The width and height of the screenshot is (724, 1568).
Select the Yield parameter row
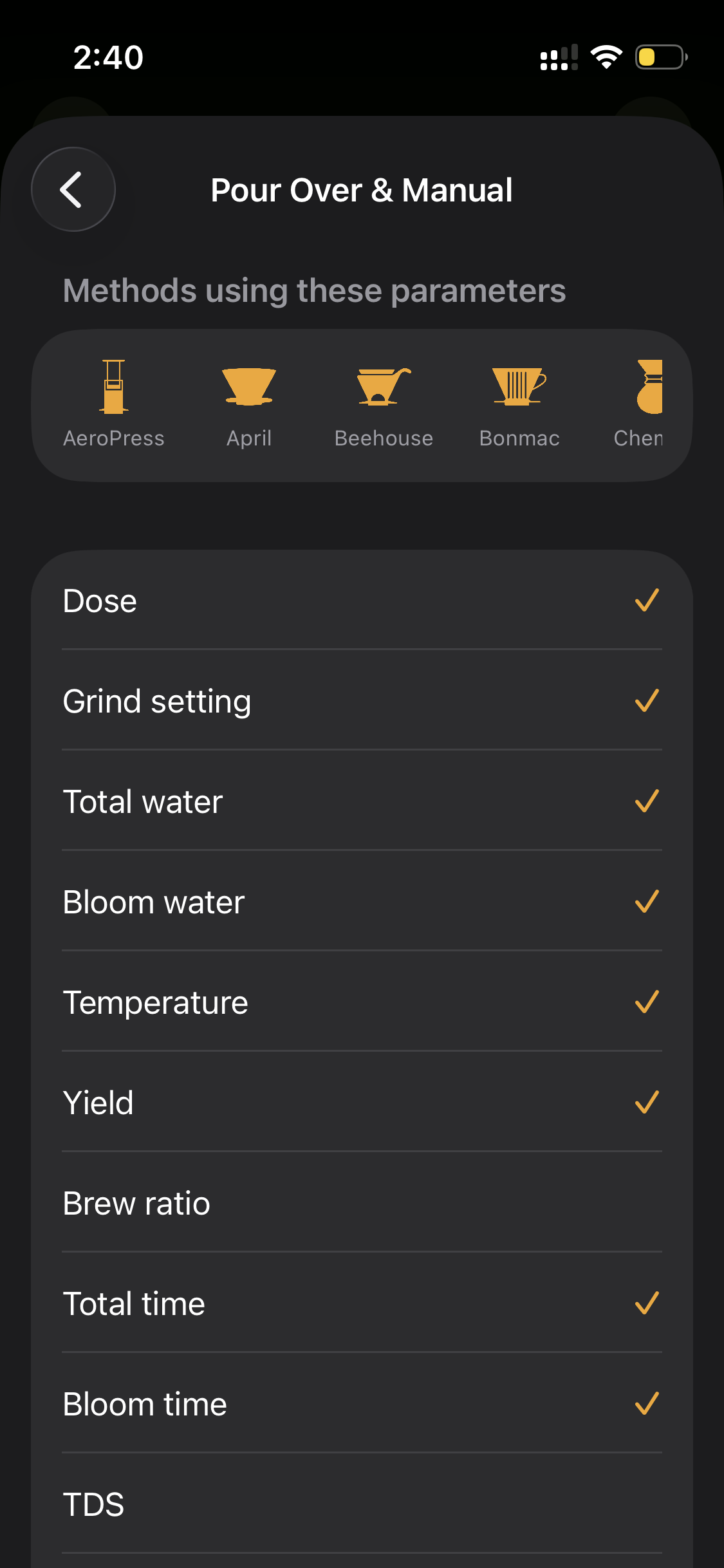[362, 1102]
